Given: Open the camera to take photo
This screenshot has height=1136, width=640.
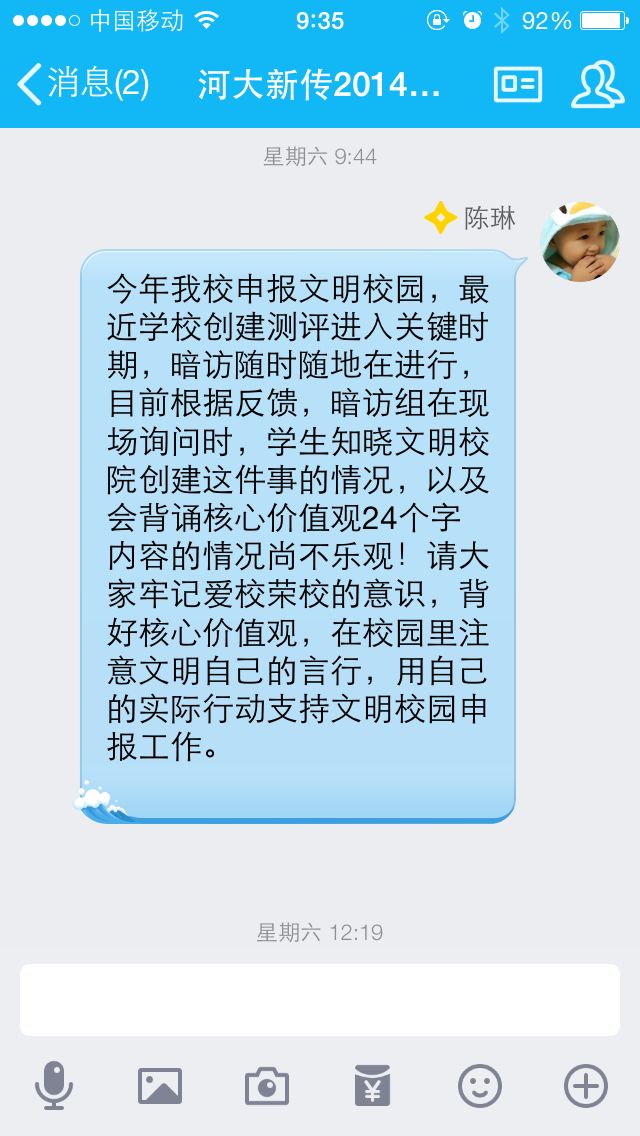Looking at the screenshot, I should [267, 1086].
